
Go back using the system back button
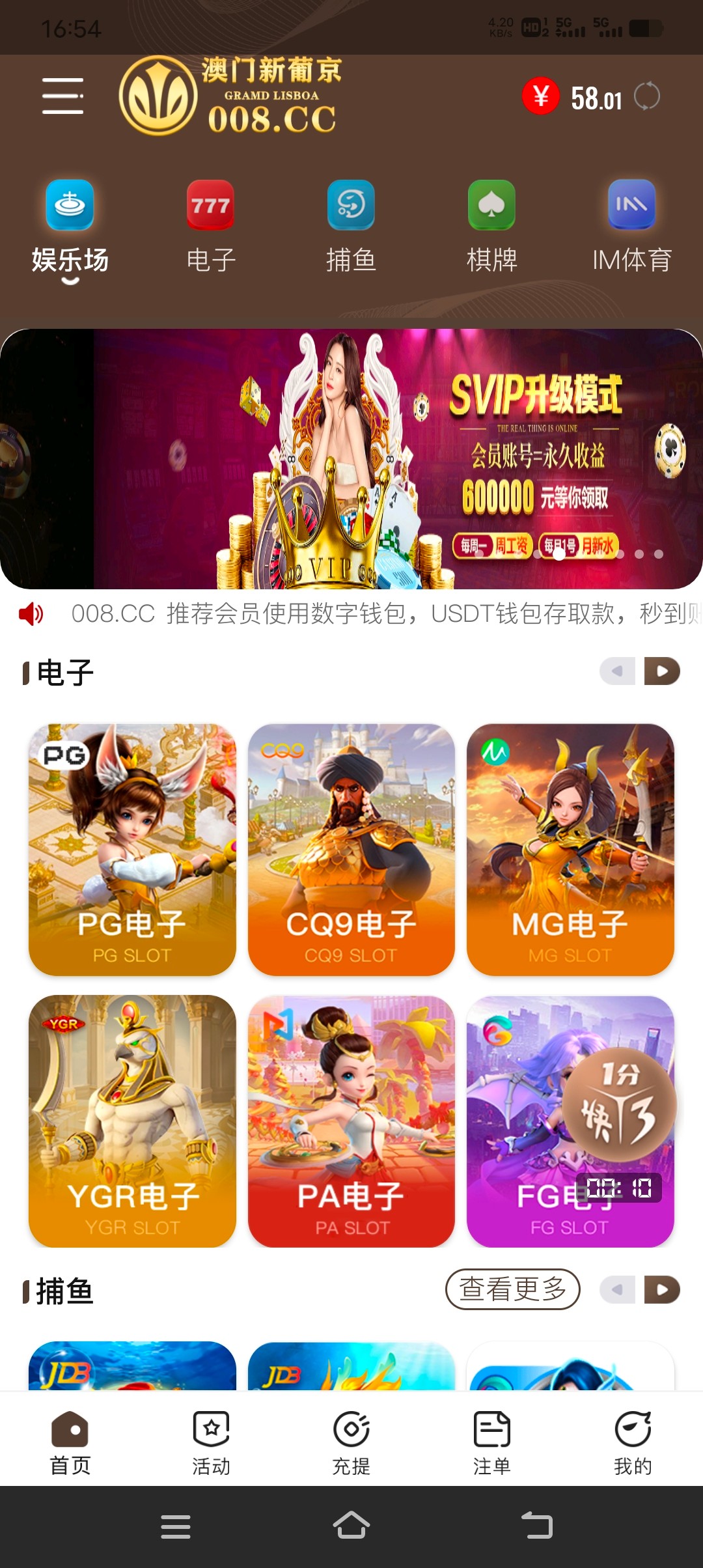(x=537, y=1526)
